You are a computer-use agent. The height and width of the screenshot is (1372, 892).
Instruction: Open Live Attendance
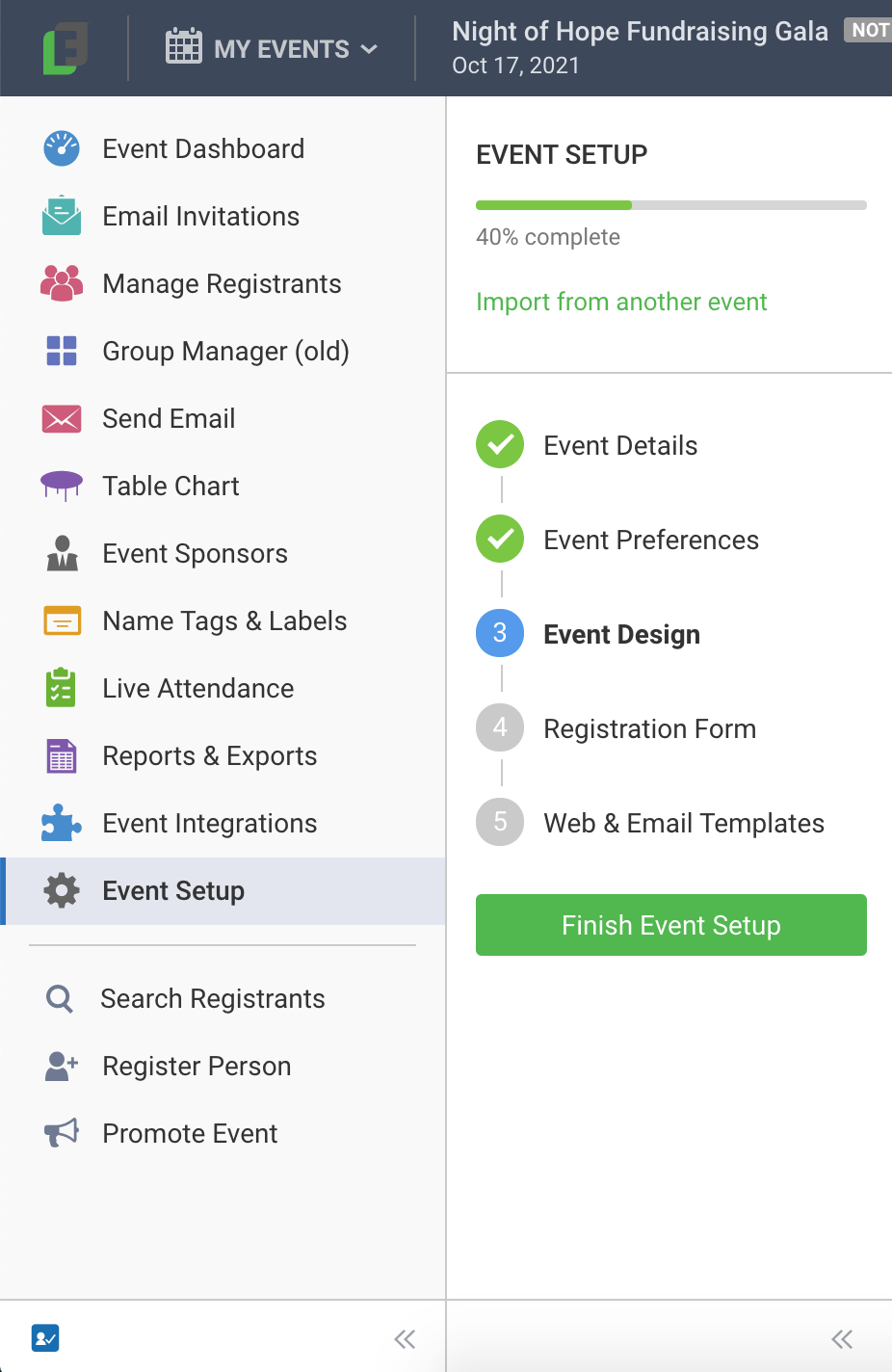pos(197,689)
